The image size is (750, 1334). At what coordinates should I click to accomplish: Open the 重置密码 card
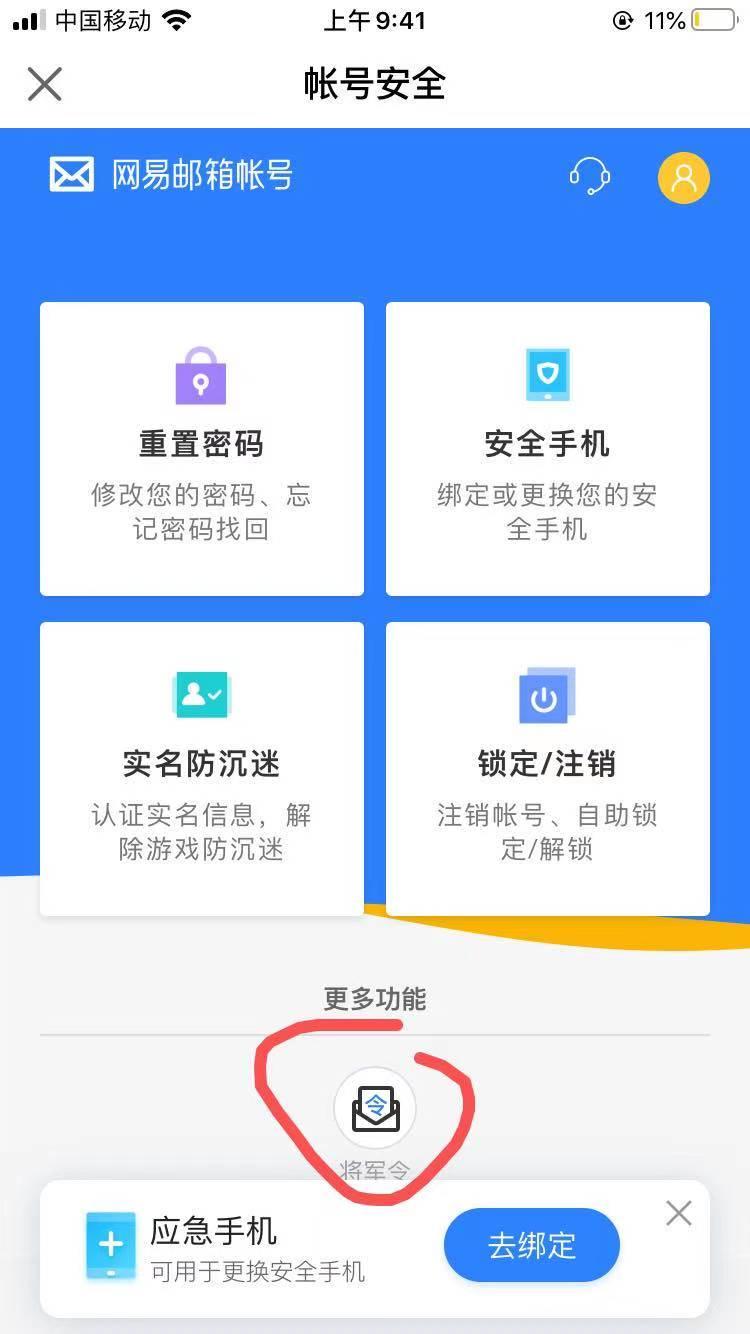click(201, 449)
